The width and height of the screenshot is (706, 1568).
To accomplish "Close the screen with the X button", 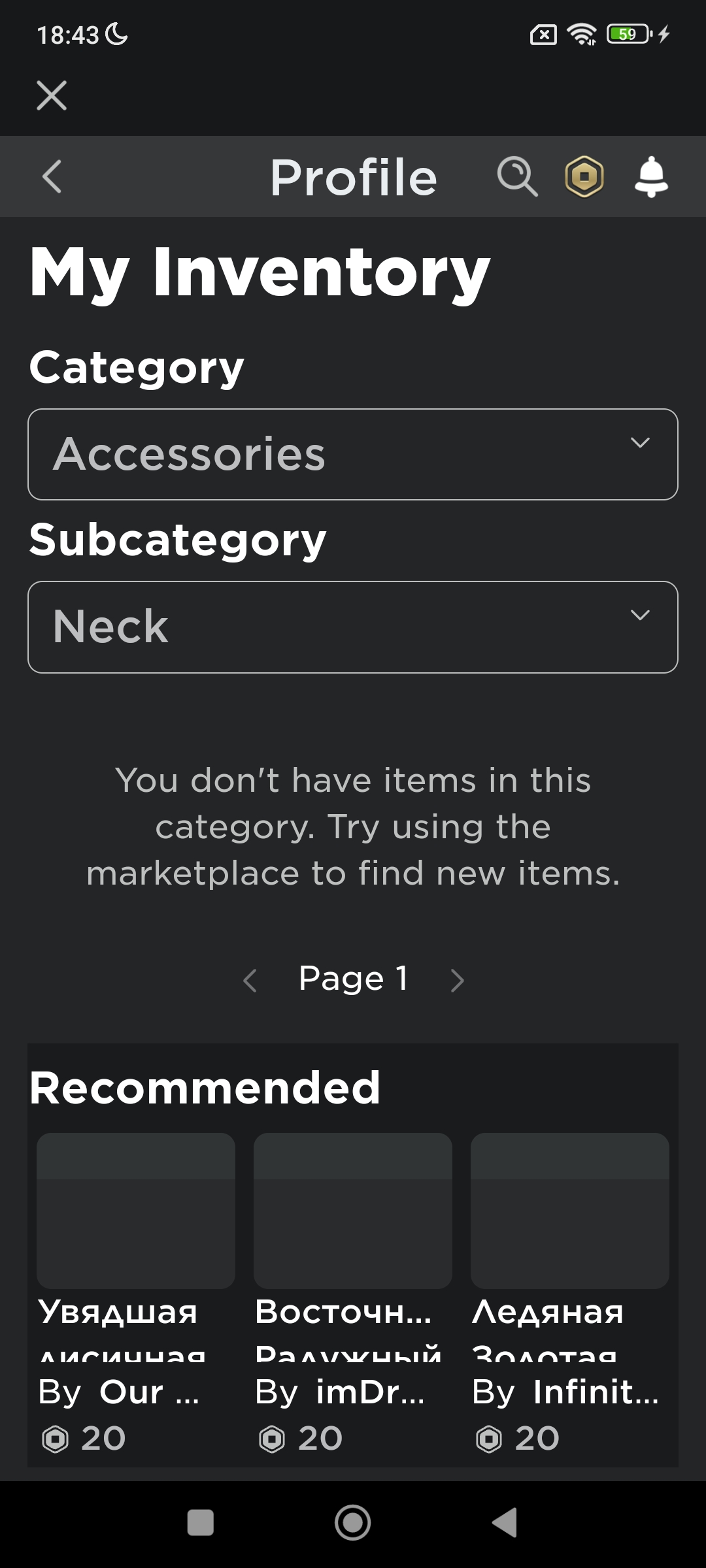I will (x=52, y=95).
